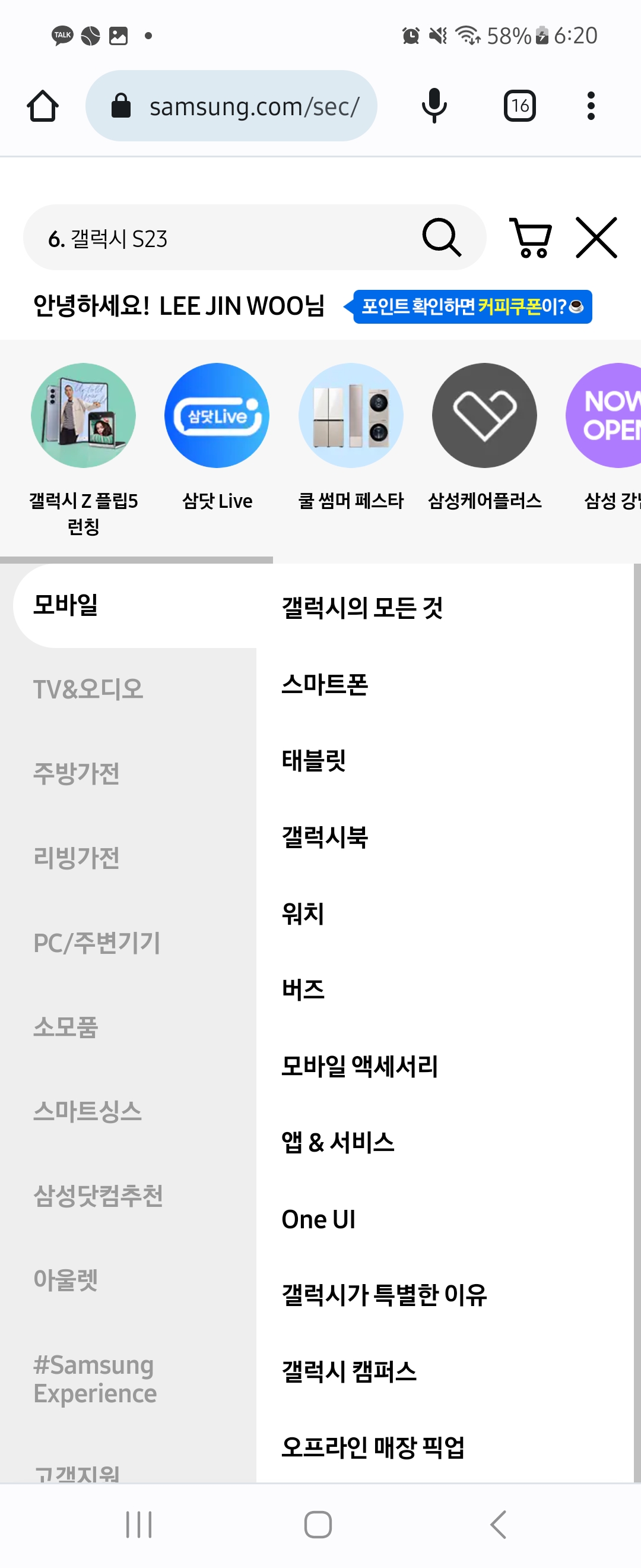Tap the search field showing 갤럭시 S23
641x1568 pixels.
[231, 239]
